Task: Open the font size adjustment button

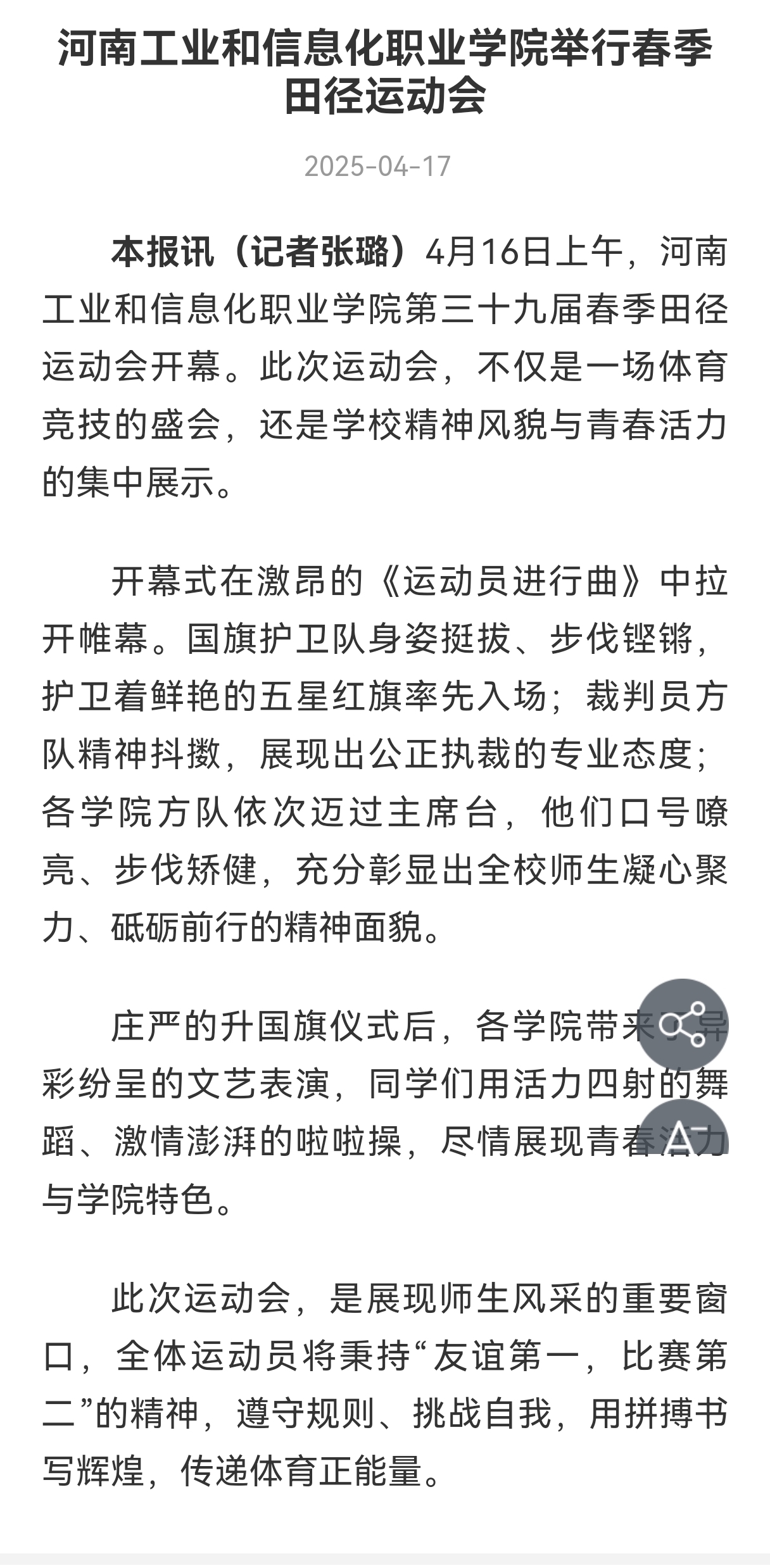Action: pos(682,1134)
